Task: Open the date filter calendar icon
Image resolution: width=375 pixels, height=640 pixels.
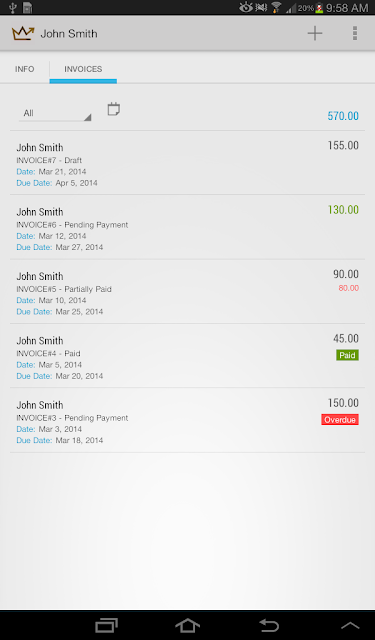Action: pyautogui.click(x=113, y=109)
